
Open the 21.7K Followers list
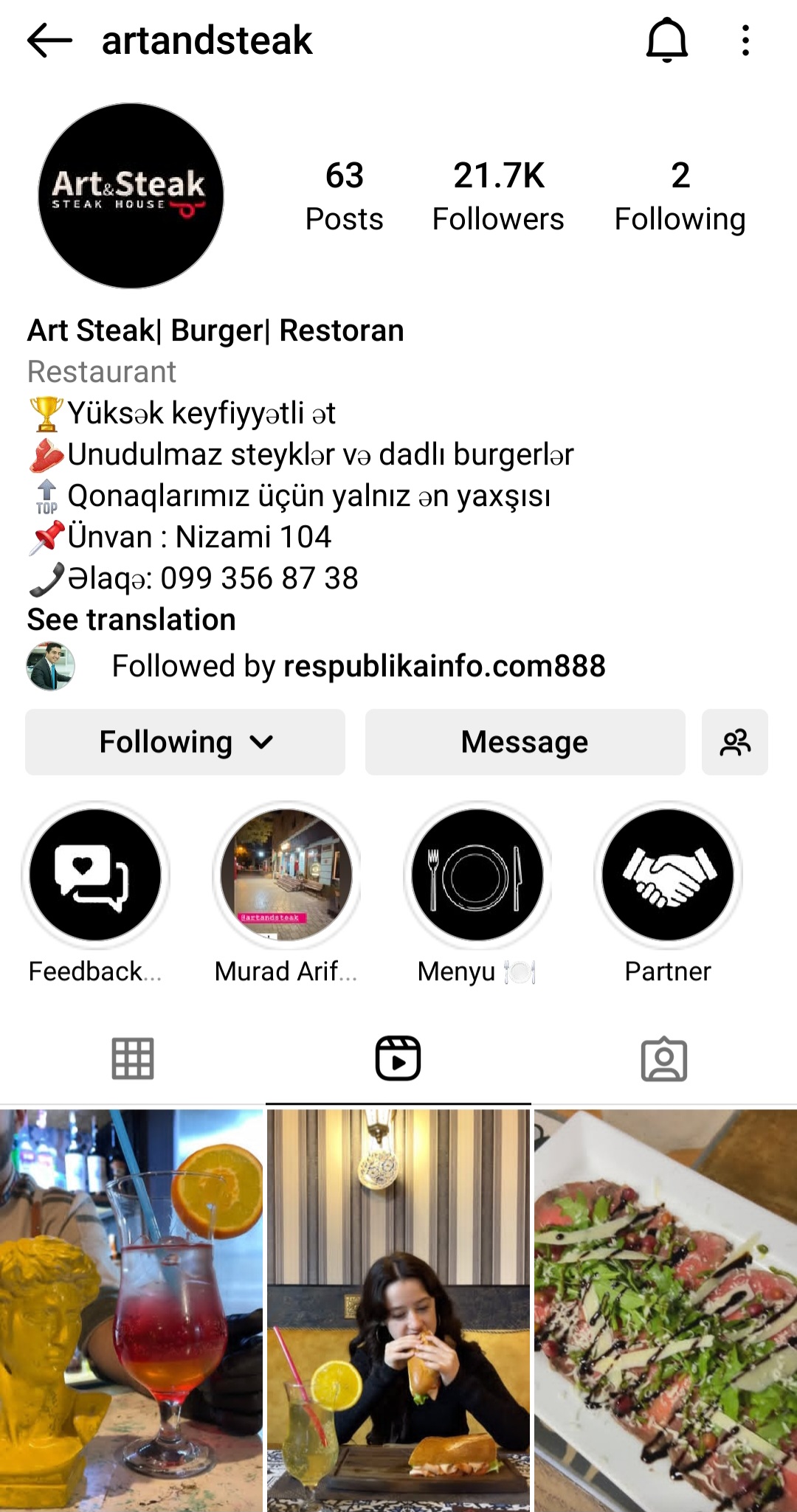(x=498, y=196)
